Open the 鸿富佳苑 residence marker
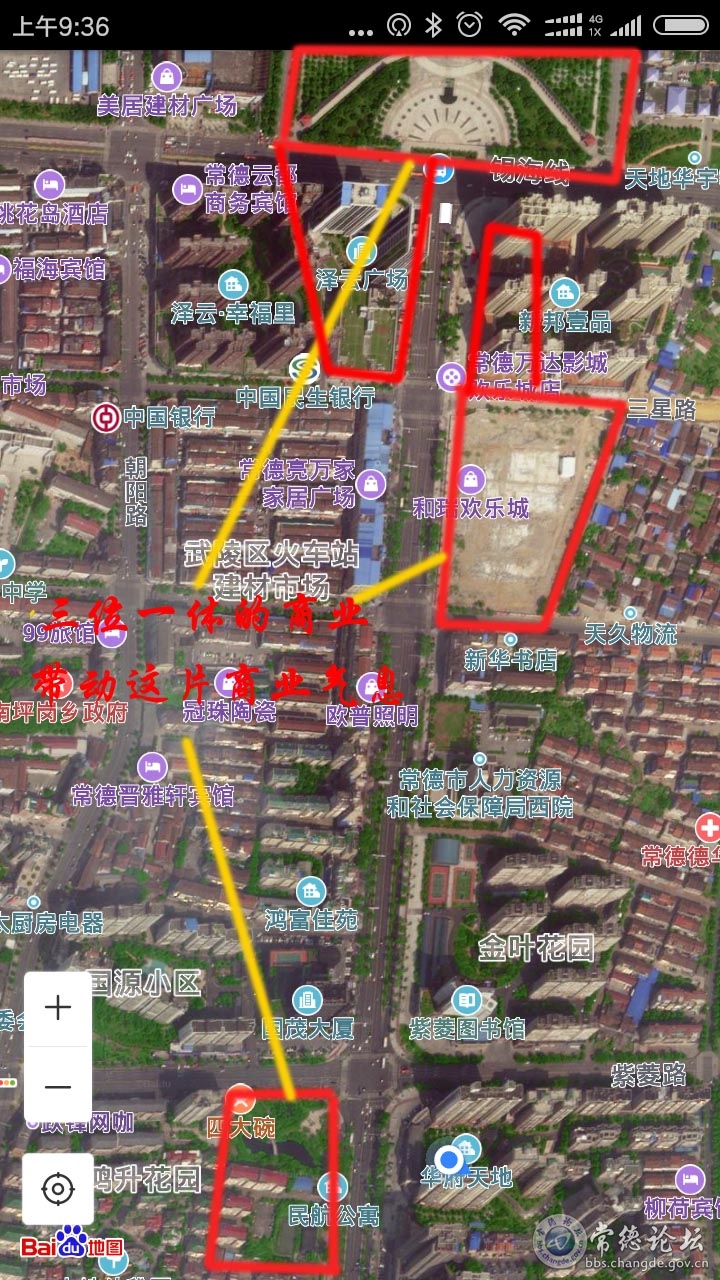 coord(311,890)
